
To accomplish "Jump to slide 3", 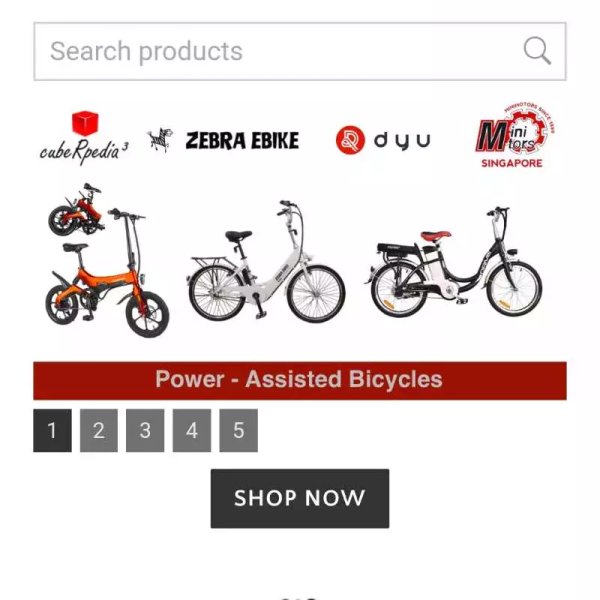I will 145,431.
